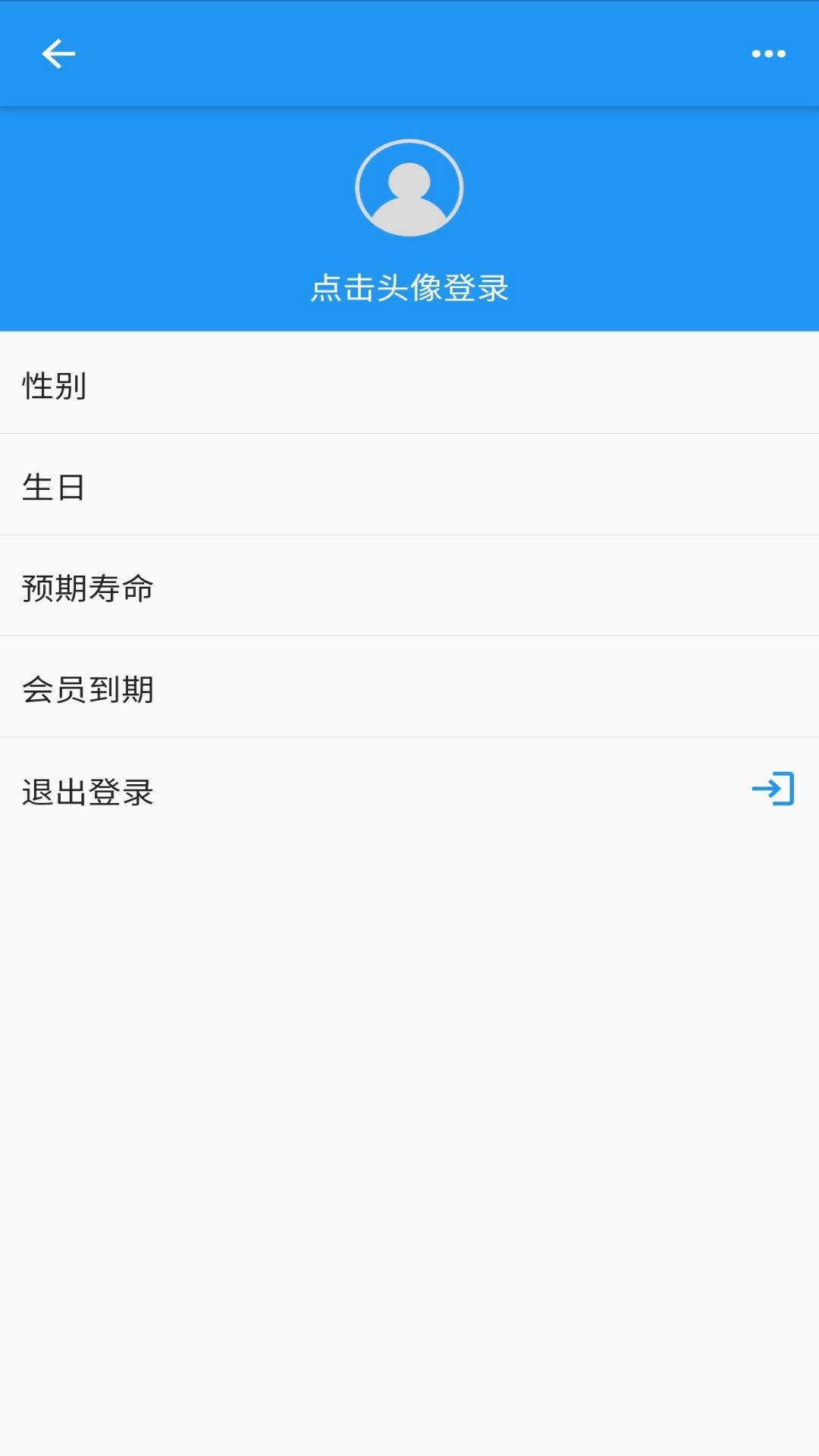Screen dimensions: 819x1456
Task: Open the 预期寿命 setting row
Action: (x=409, y=588)
